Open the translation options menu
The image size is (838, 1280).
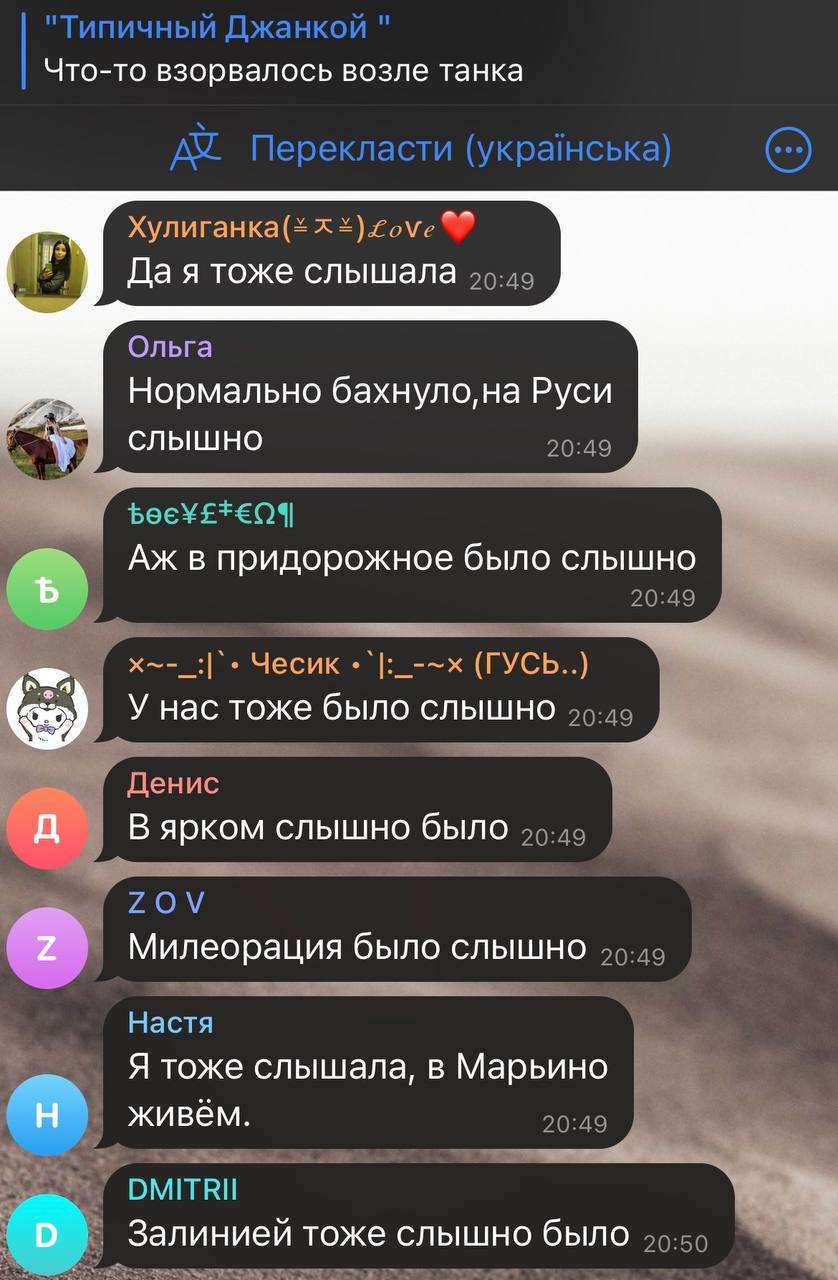click(788, 150)
